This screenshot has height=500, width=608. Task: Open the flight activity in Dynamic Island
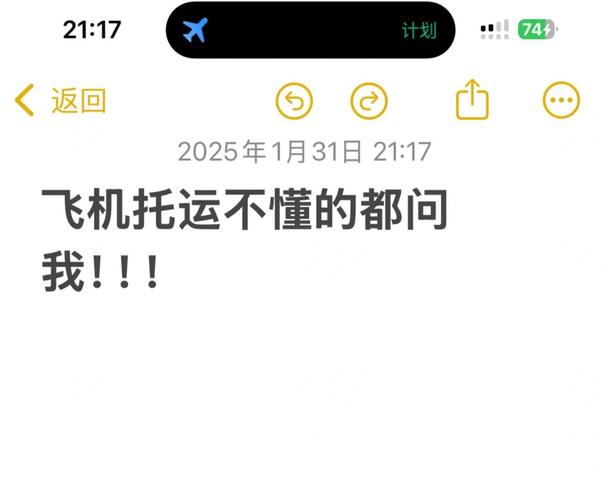(310, 30)
